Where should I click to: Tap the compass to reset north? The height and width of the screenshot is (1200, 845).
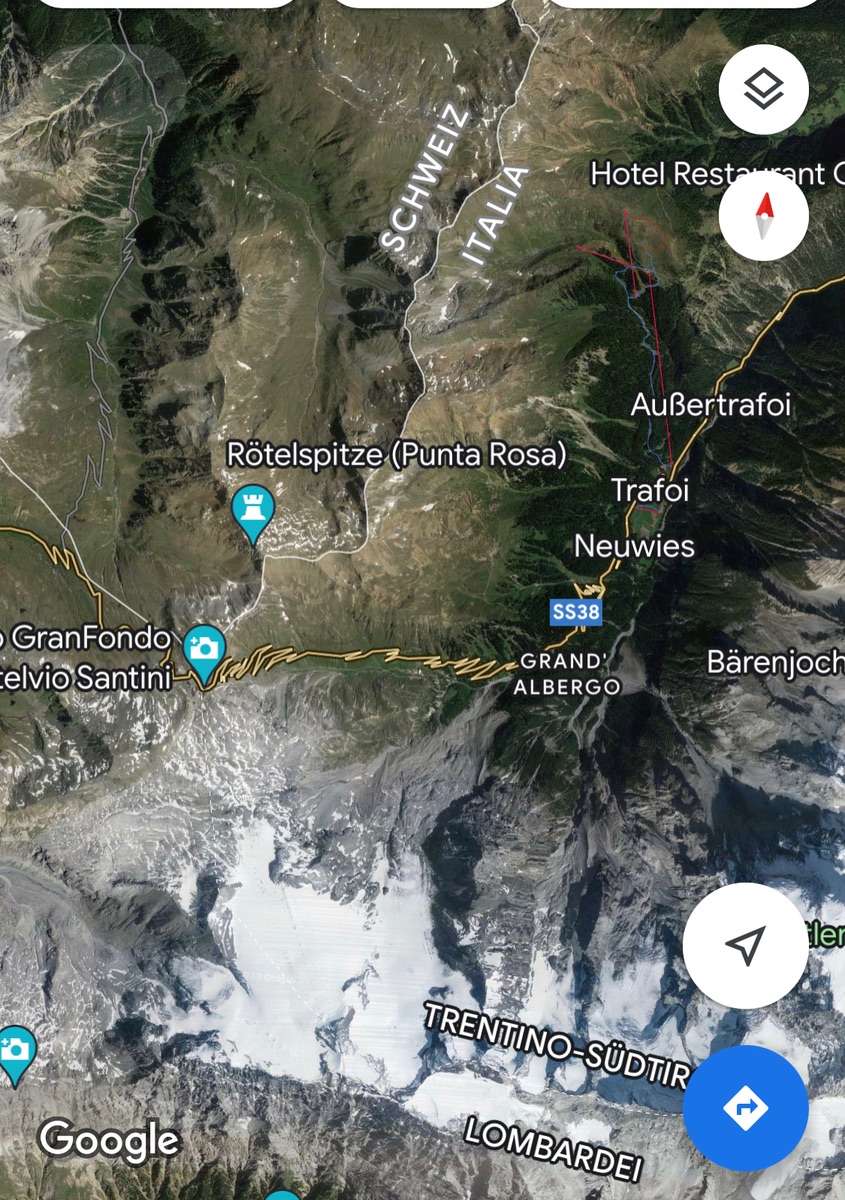(x=763, y=216)
